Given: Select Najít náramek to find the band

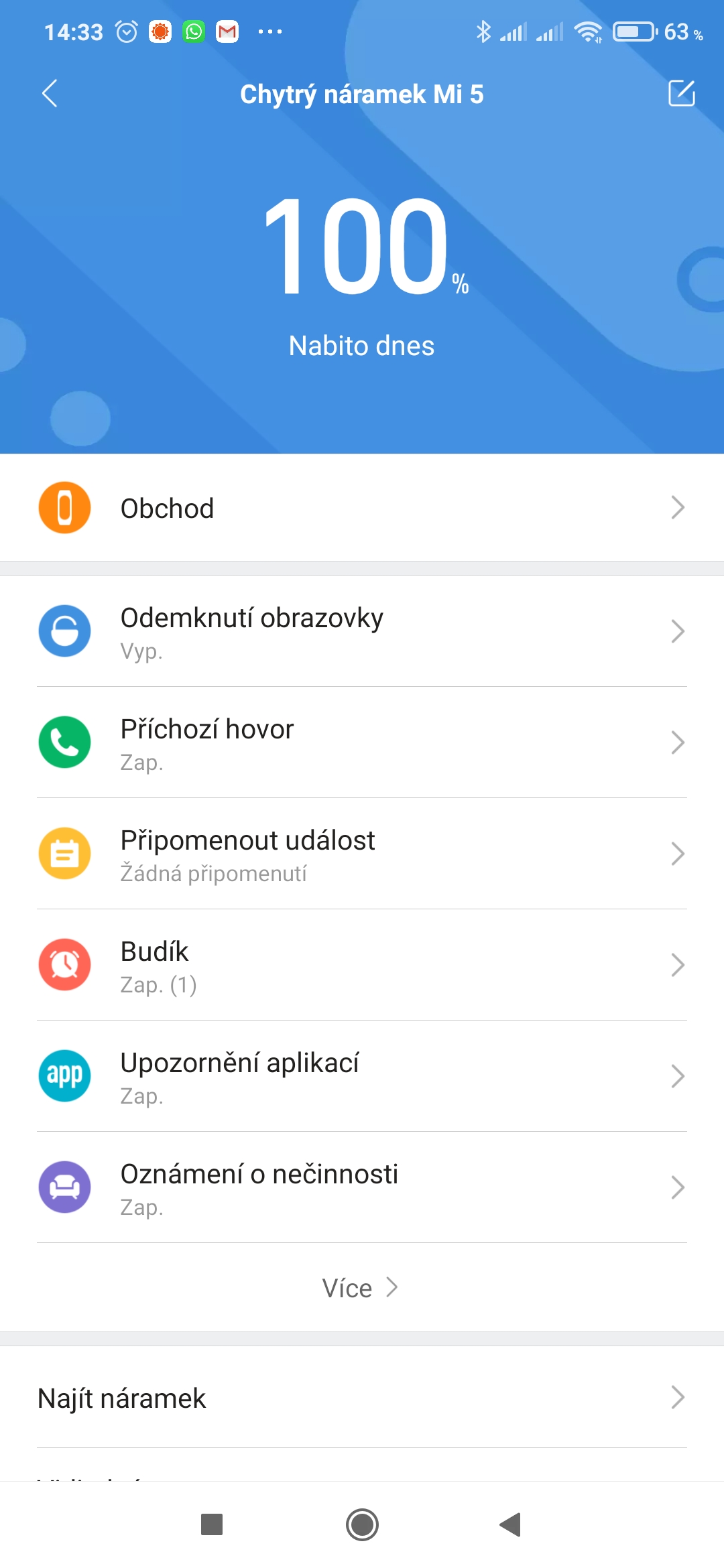Looking at the screenshot, I should [x=362, y=1398].
